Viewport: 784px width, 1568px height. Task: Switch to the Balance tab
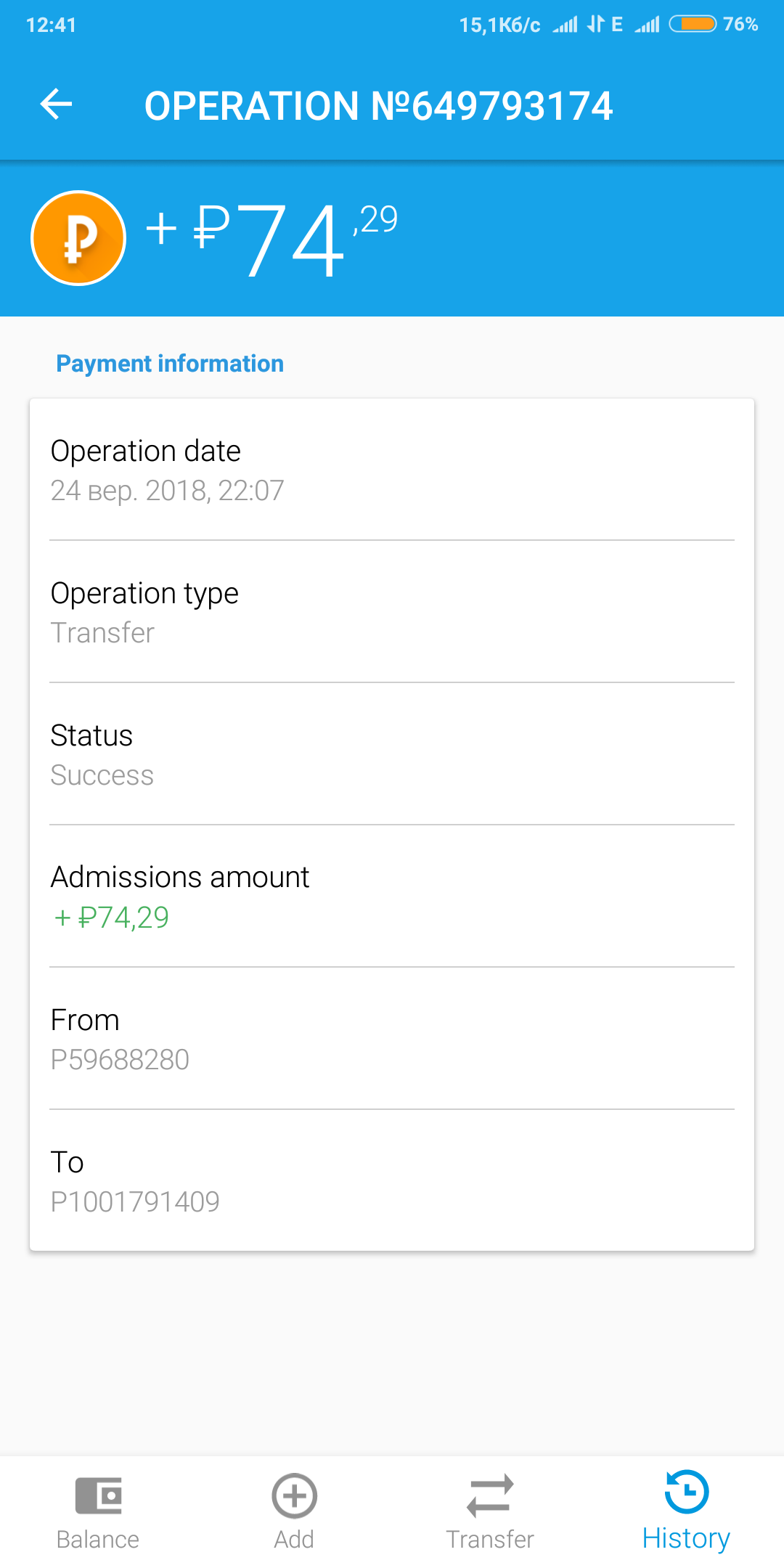point(98,1512)
